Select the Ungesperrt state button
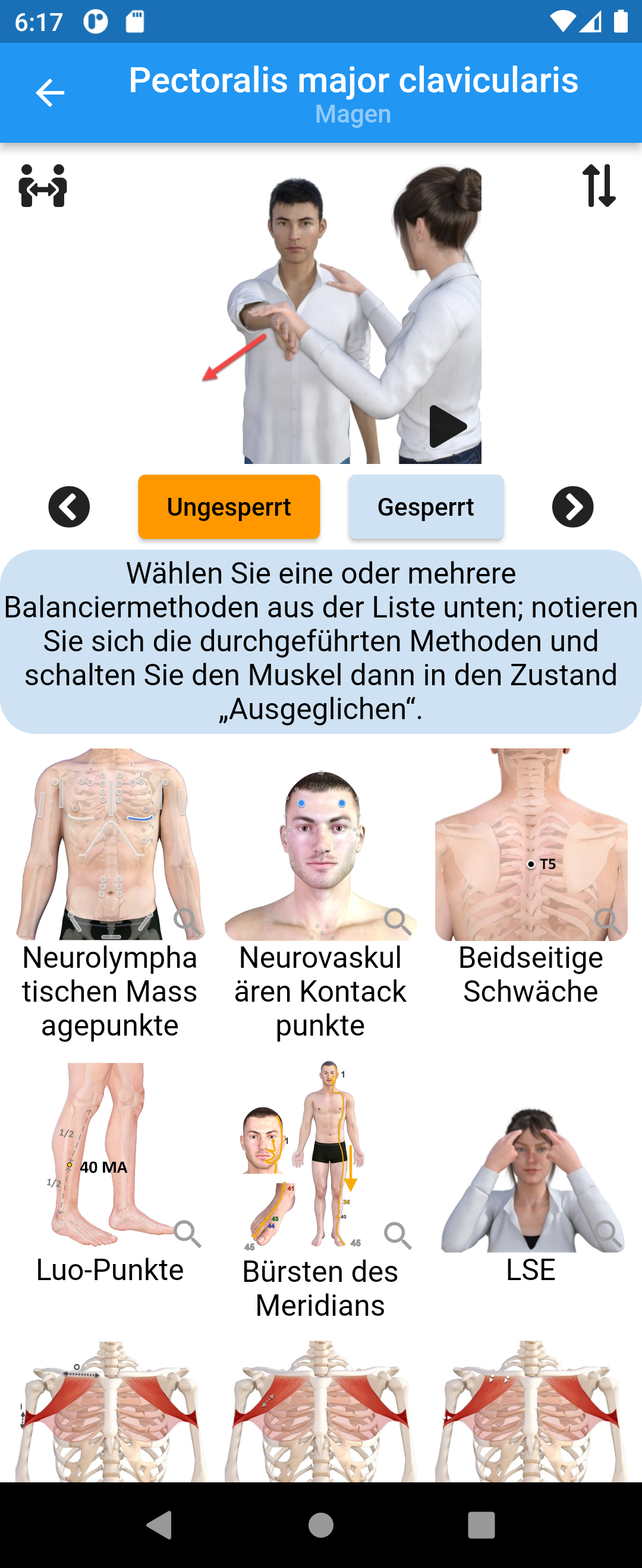This screenshot has height=1568, width=642. (229, 507)
